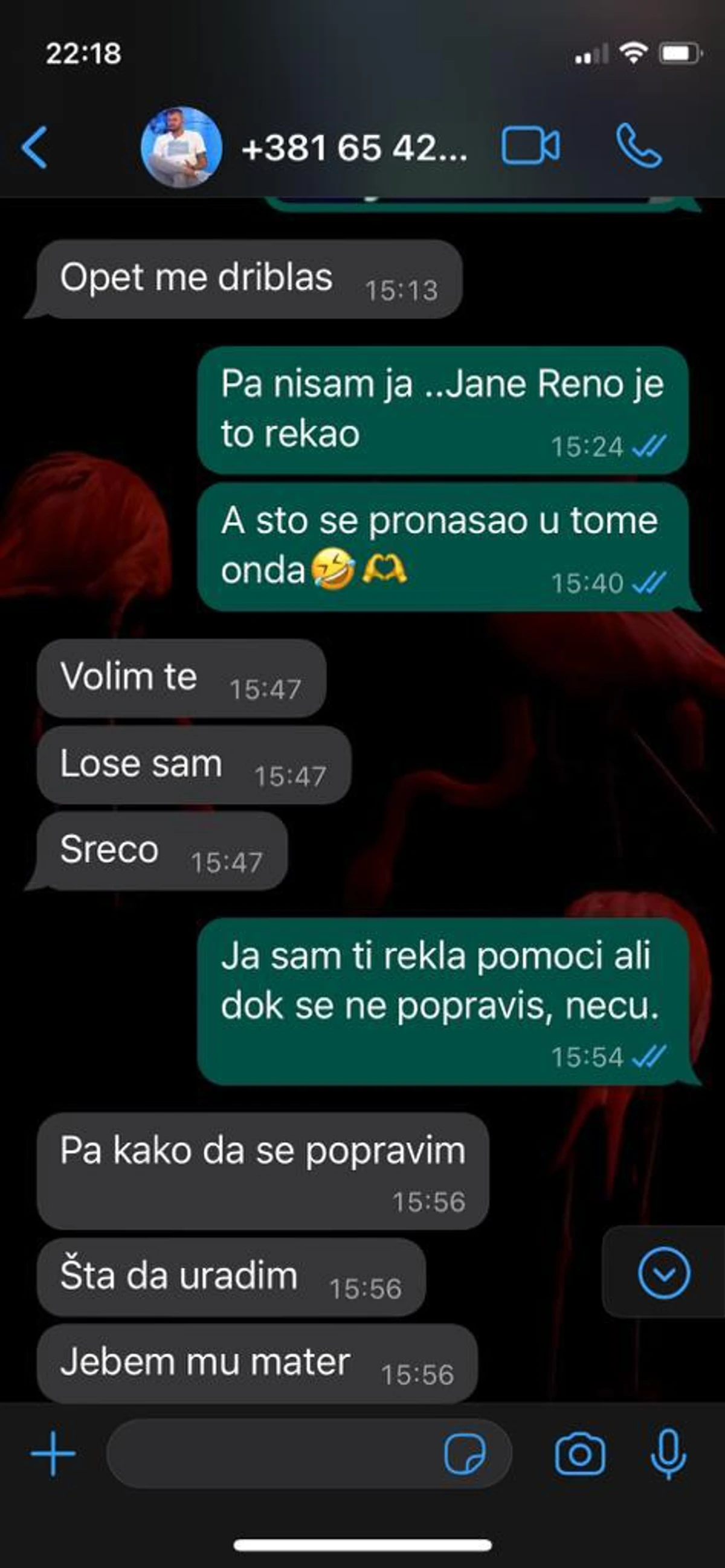Open the sticker picker

point(465,1453)
